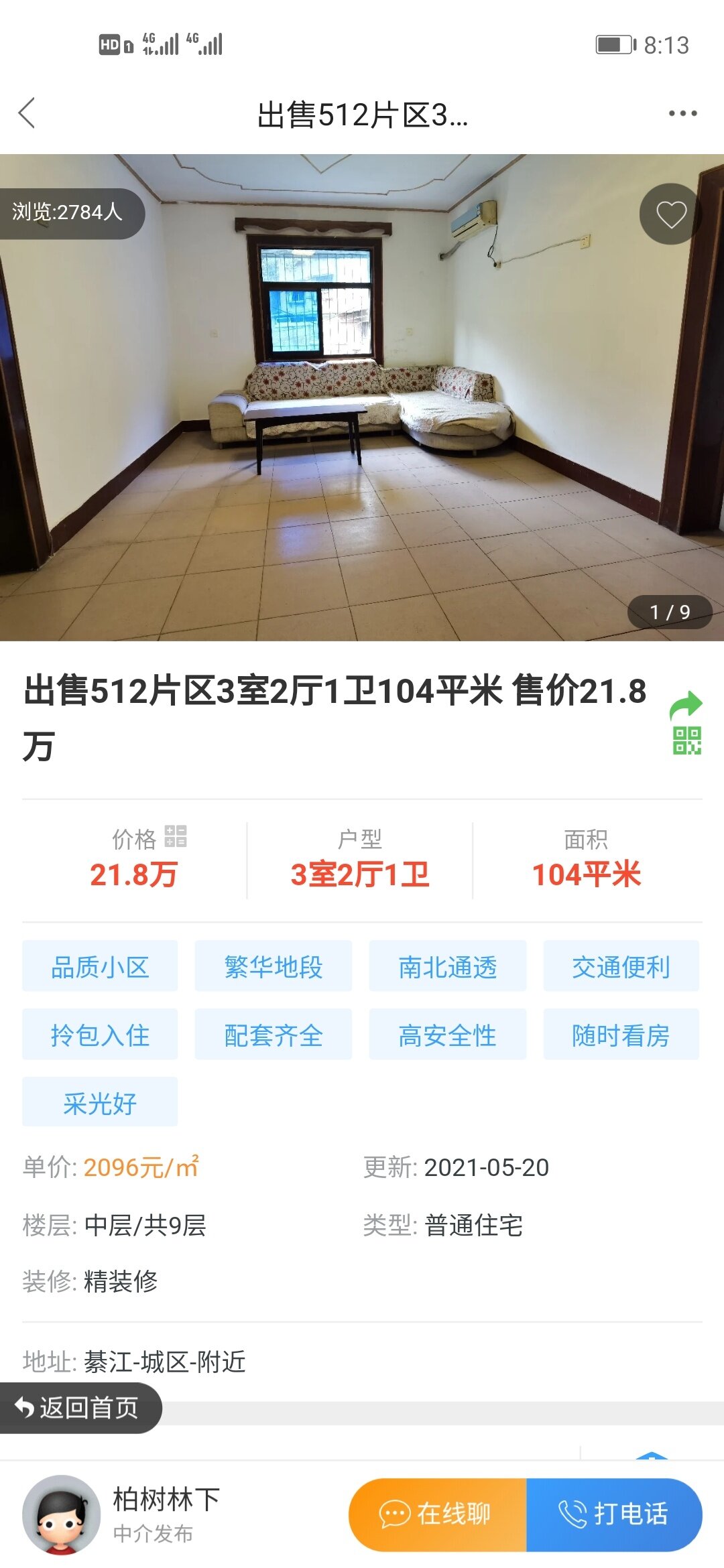Open the three-dot overflow menu
The width and height of the screenshot is (724, 1568).
click(682, 113)
